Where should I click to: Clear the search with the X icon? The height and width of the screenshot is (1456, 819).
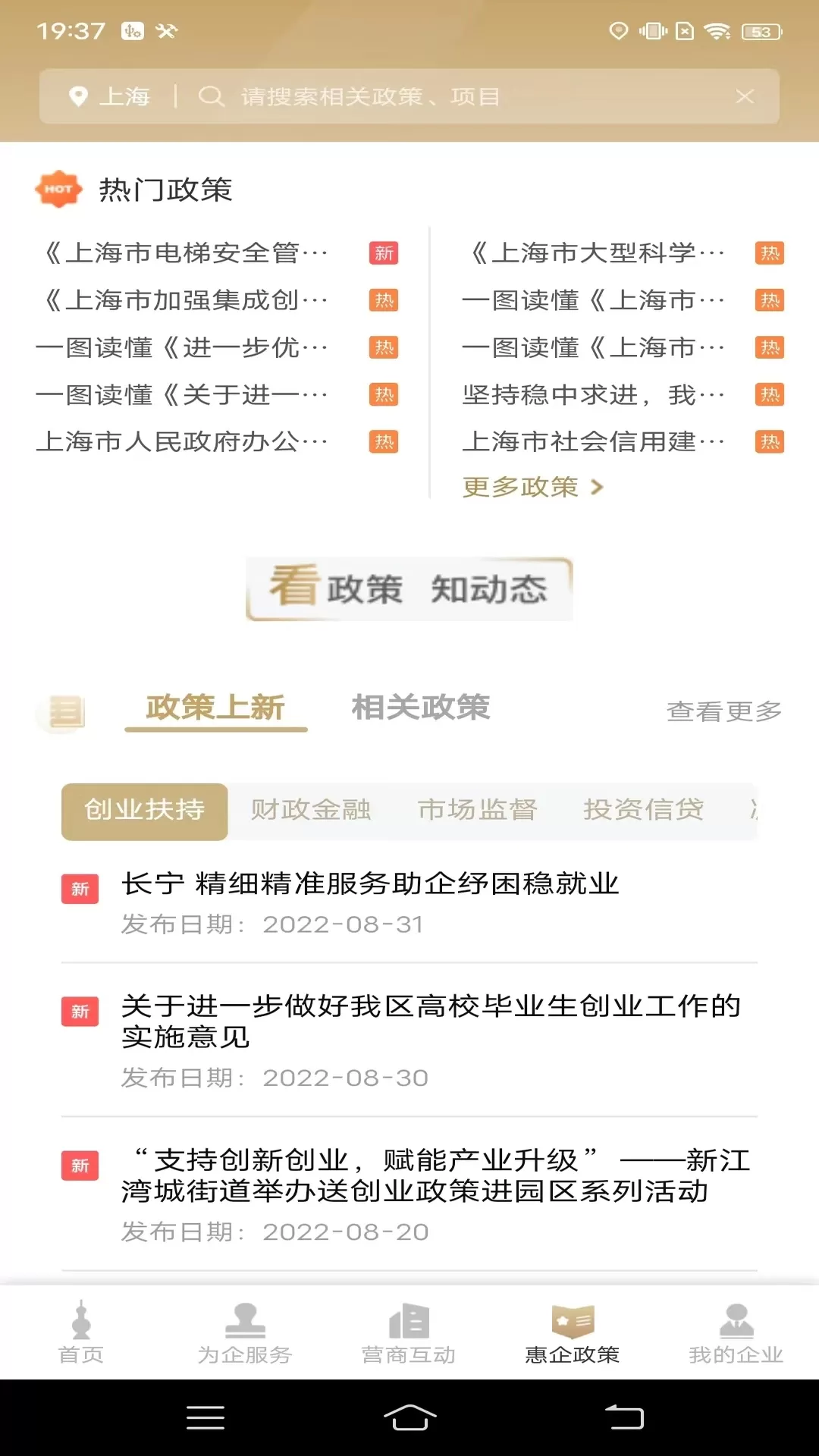745,96
